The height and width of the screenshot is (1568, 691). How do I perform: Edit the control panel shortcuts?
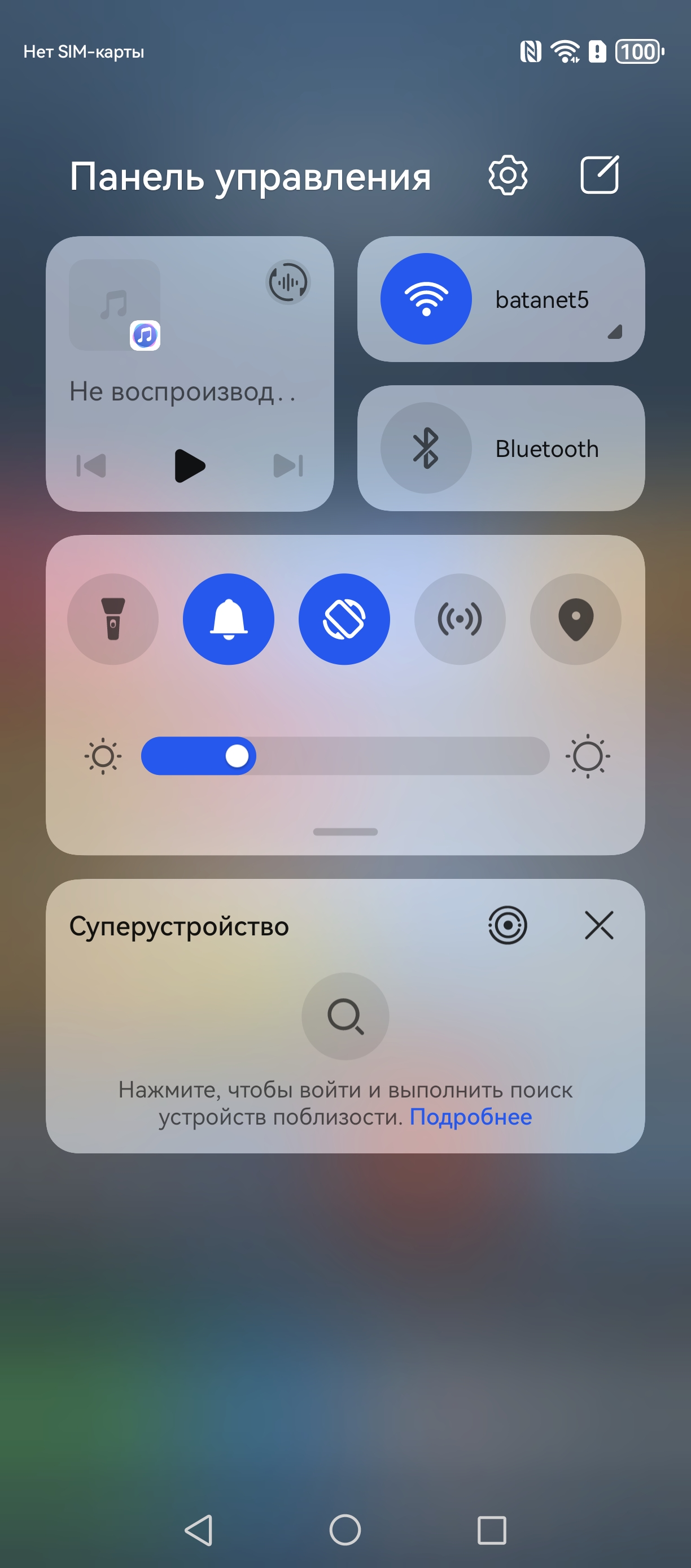click(x=599, y=175)
